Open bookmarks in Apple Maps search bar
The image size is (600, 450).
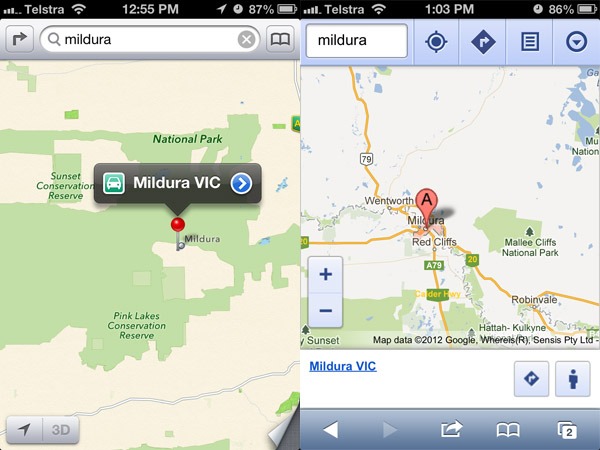(x=281, y=41)
